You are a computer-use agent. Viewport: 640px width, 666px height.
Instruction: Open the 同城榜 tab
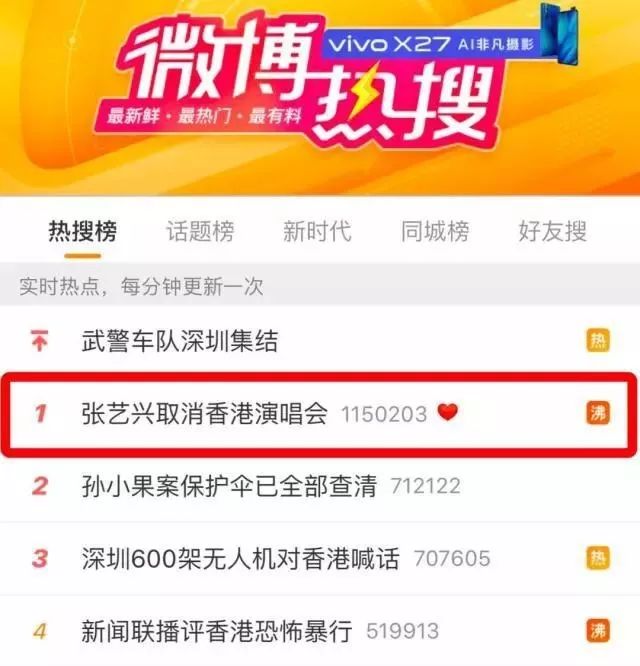click(435, 232)
